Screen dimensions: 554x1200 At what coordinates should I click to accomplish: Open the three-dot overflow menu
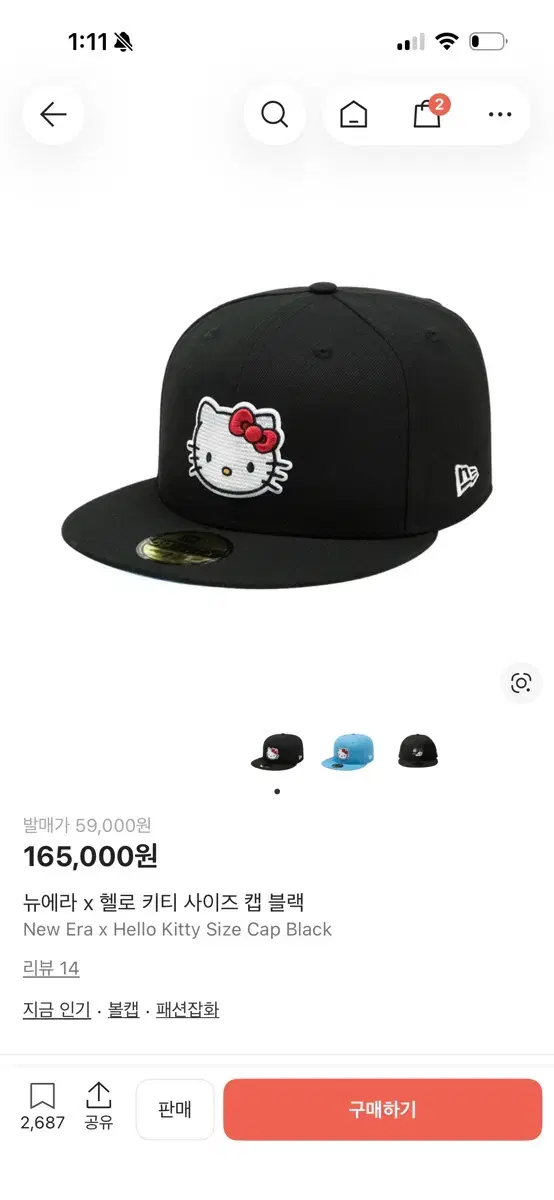pyautogui.click(x=500, y=115)
